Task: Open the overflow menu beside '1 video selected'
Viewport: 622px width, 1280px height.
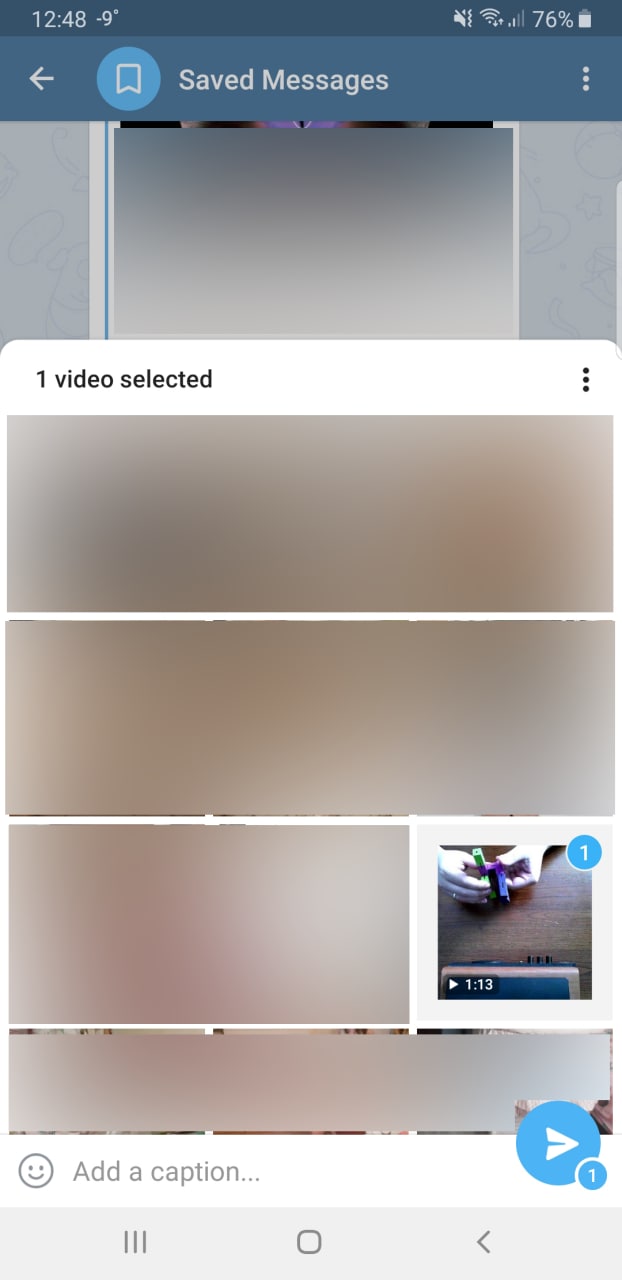Action: pos(585,380)
